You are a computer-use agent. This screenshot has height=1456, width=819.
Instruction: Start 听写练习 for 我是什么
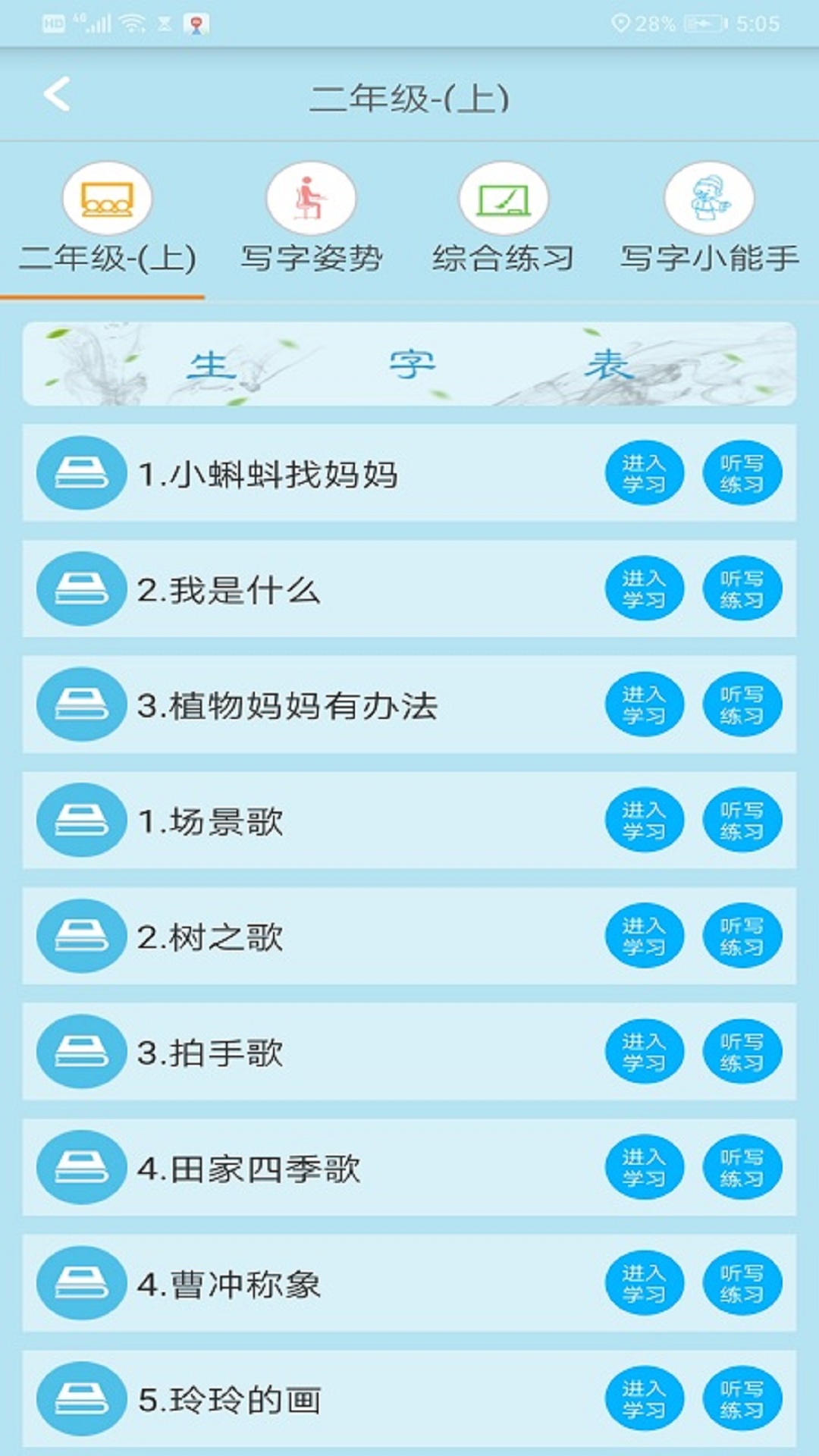[x=742, y=588]
